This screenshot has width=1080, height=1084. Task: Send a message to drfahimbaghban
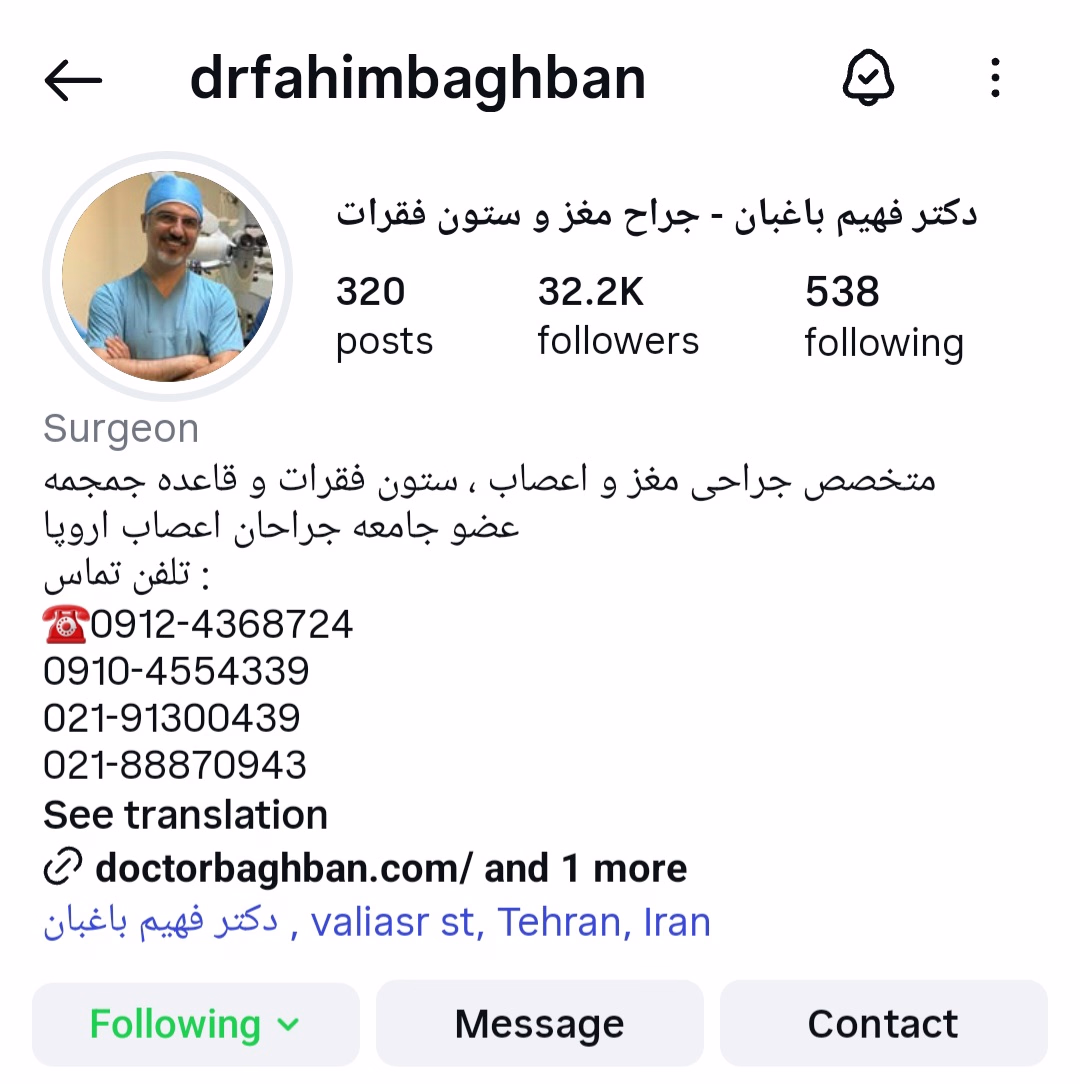point(539,1024)
